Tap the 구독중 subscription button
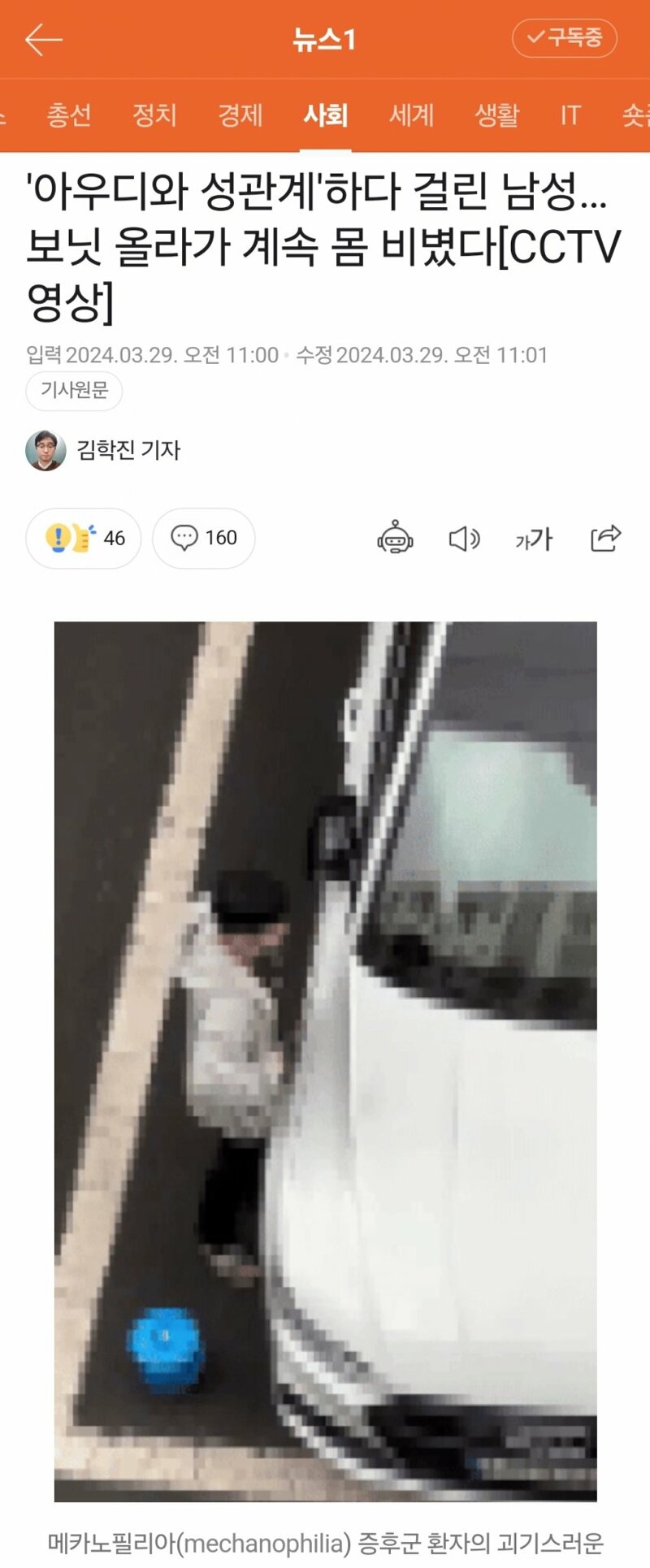This screenshot has width=650, height=1568. [x=565, y=38]
